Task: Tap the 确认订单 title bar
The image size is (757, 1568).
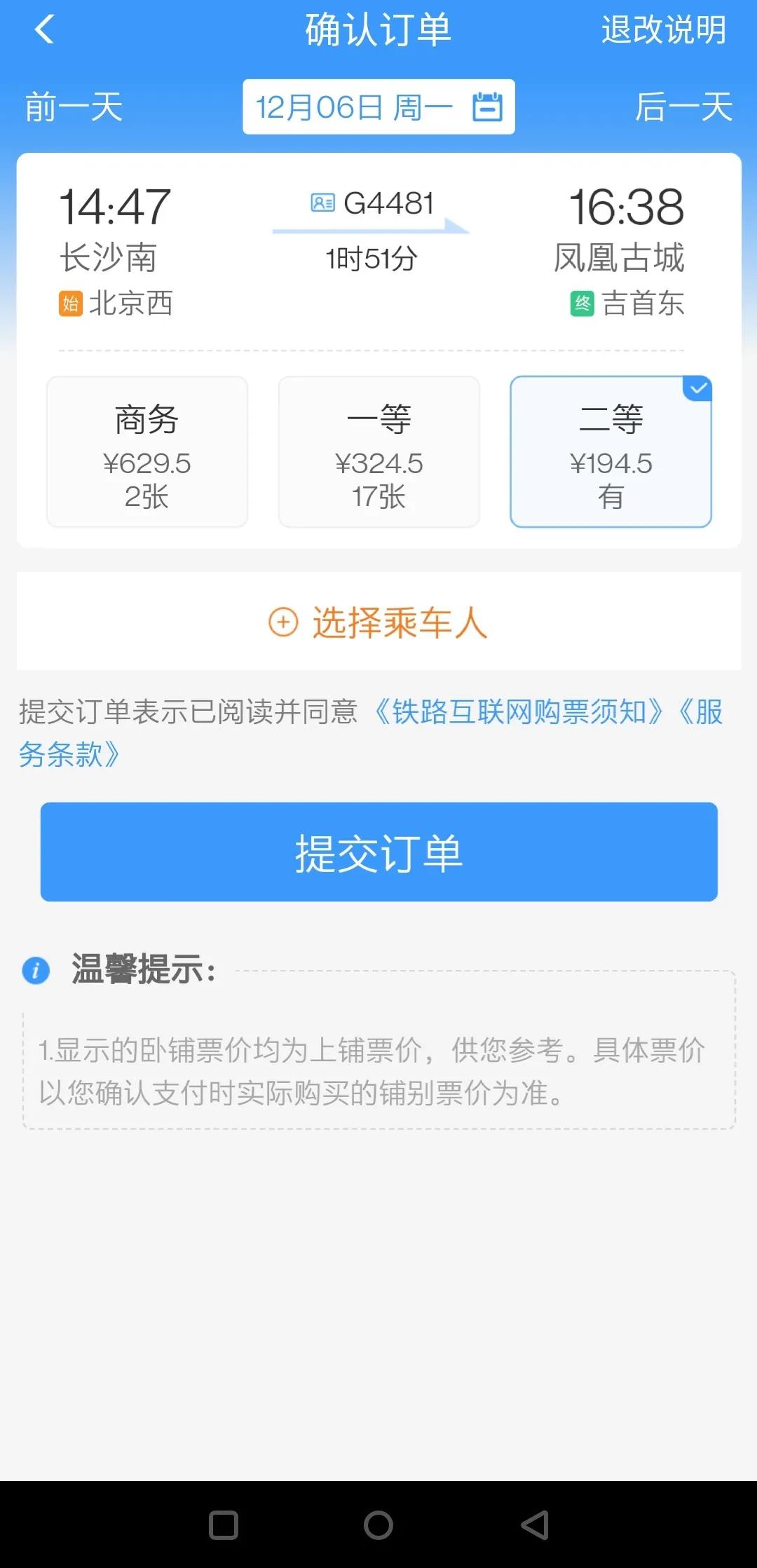Action: point(378,31)
